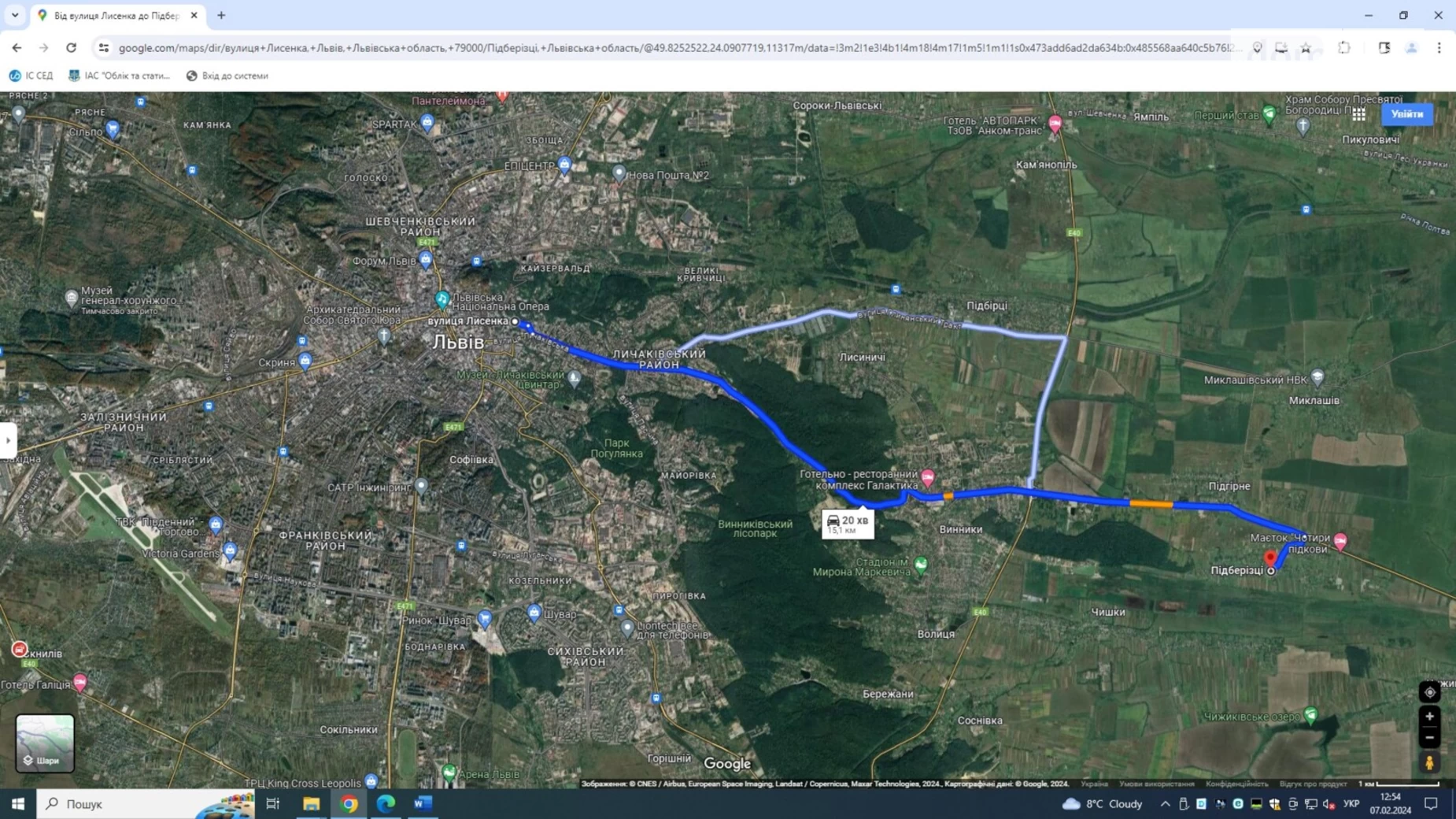Open Street View pegman
Screen dimensions: 1456x819
[x=1429, y=762]
